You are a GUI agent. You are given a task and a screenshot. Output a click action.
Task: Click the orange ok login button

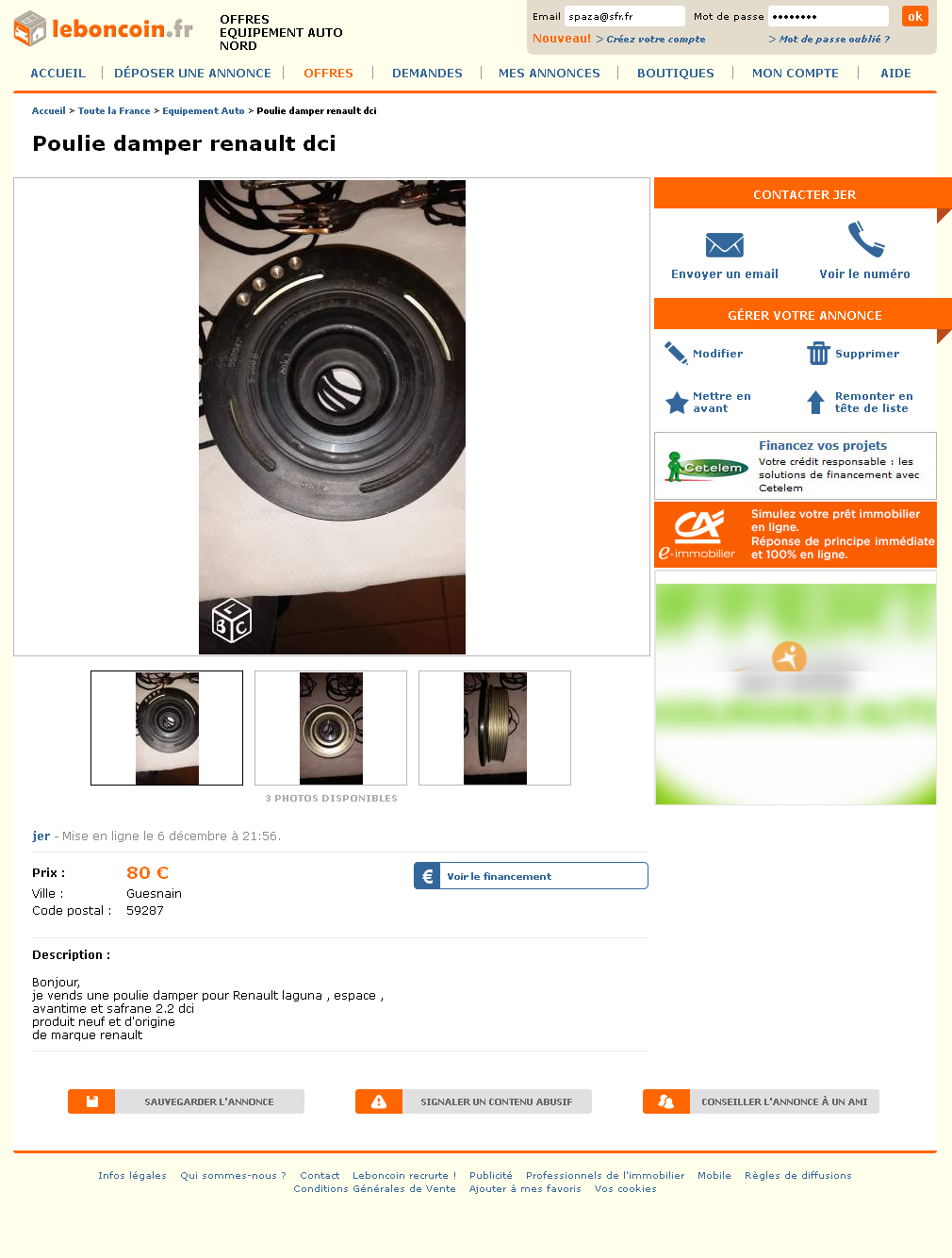(914, 16)
